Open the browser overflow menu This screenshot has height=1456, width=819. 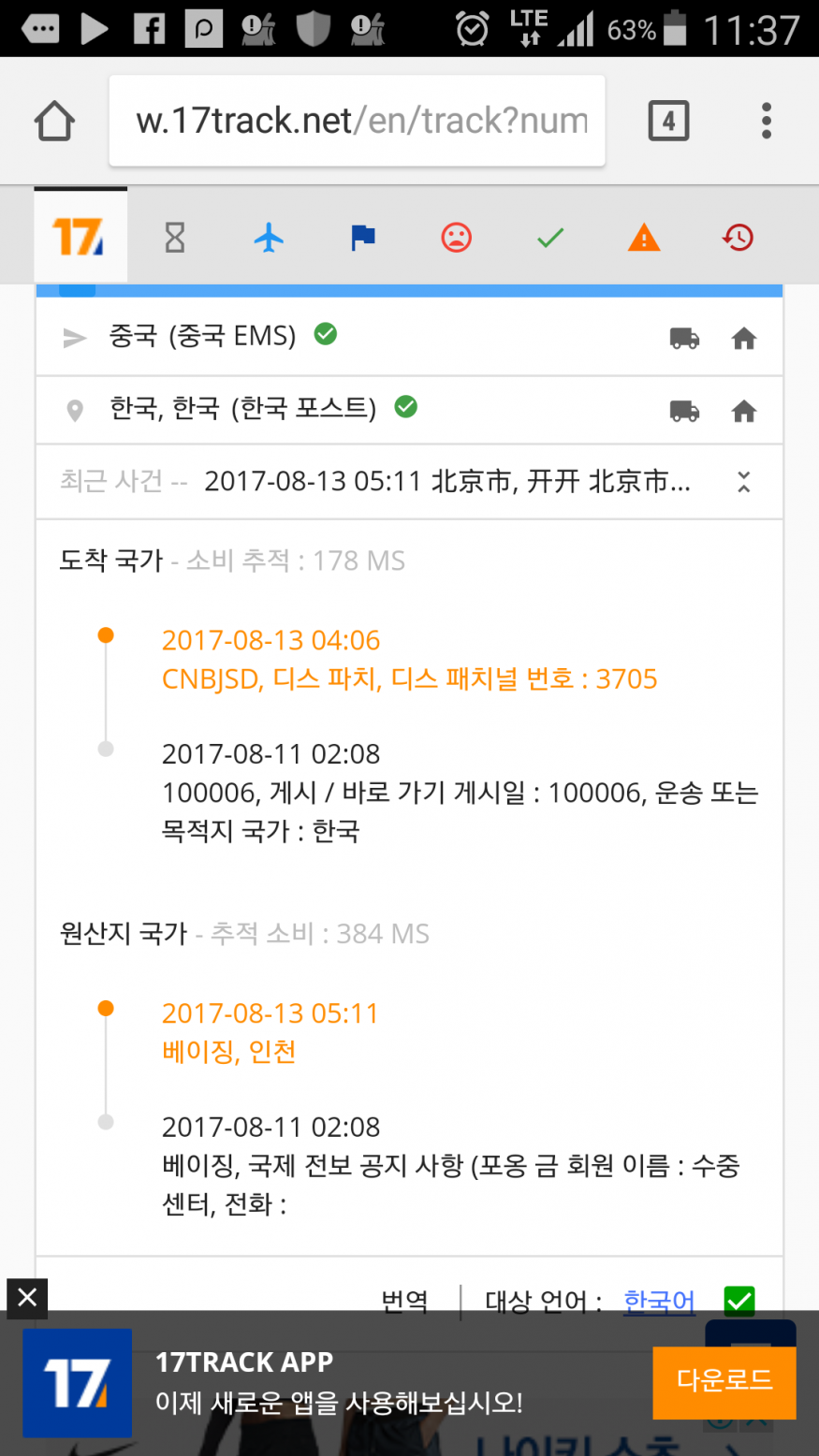coord(767,121)
